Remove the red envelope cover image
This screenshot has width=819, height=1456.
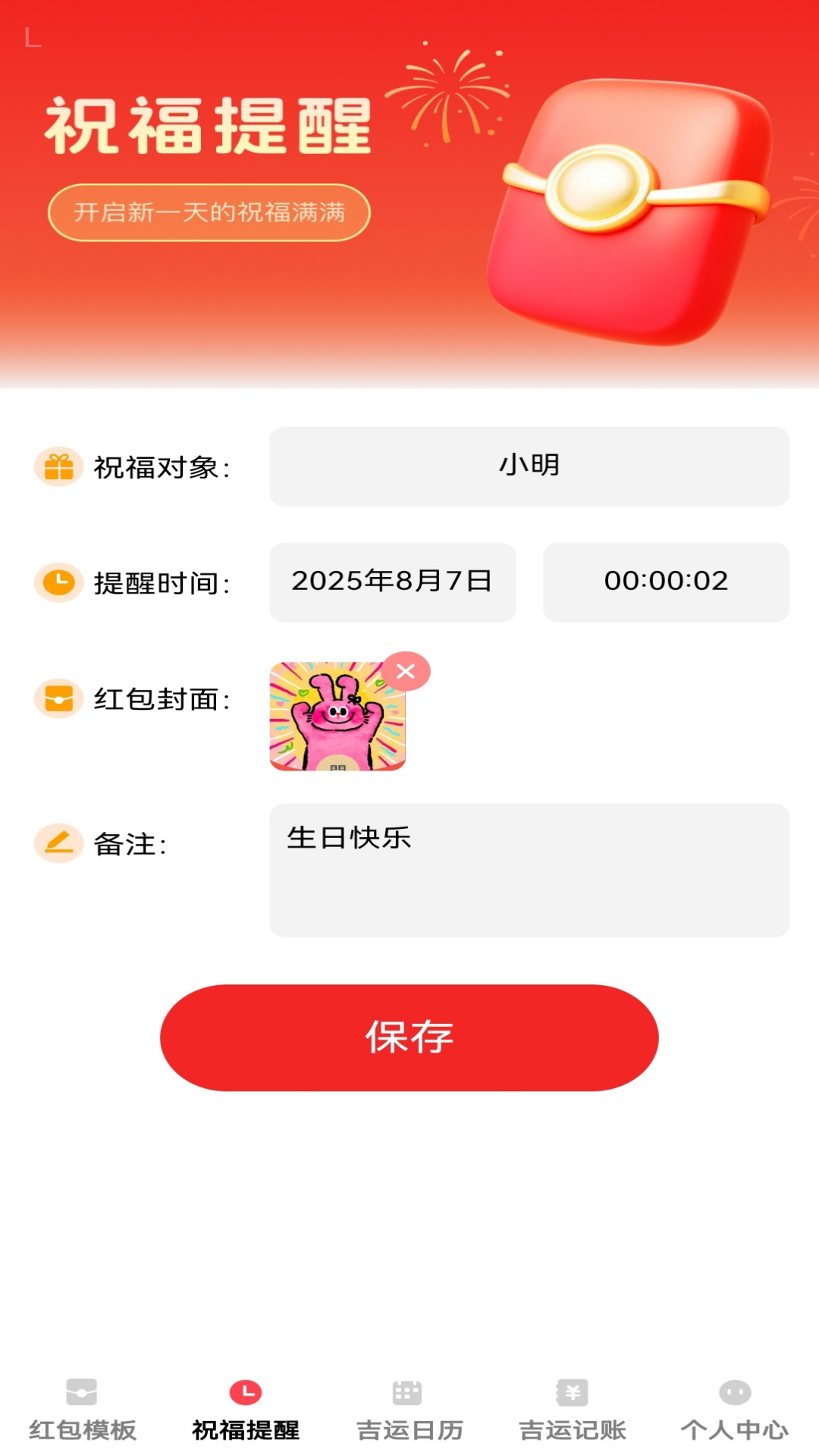coord(407,670)
